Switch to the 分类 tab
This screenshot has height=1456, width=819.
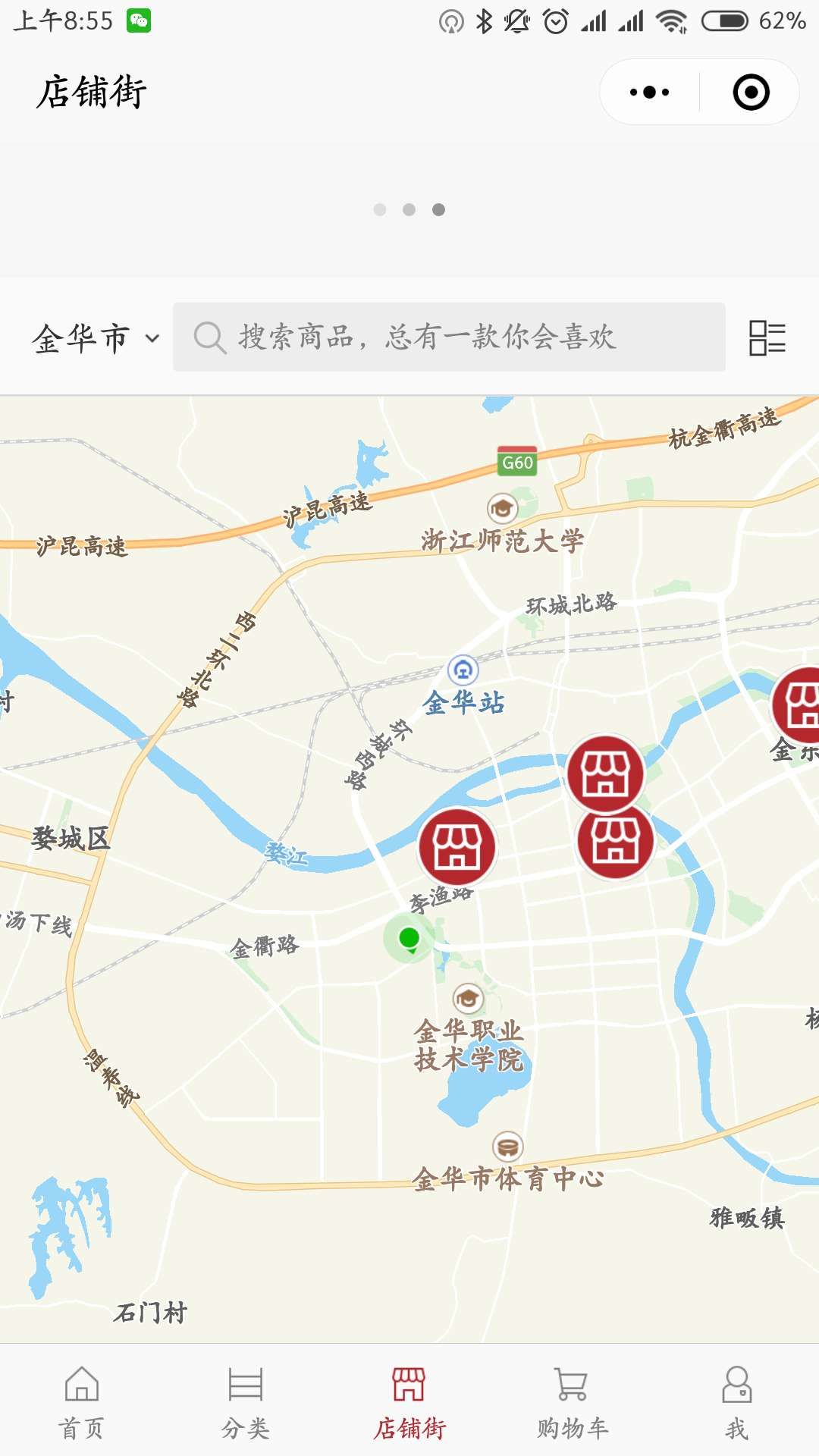coord(246,1403)
